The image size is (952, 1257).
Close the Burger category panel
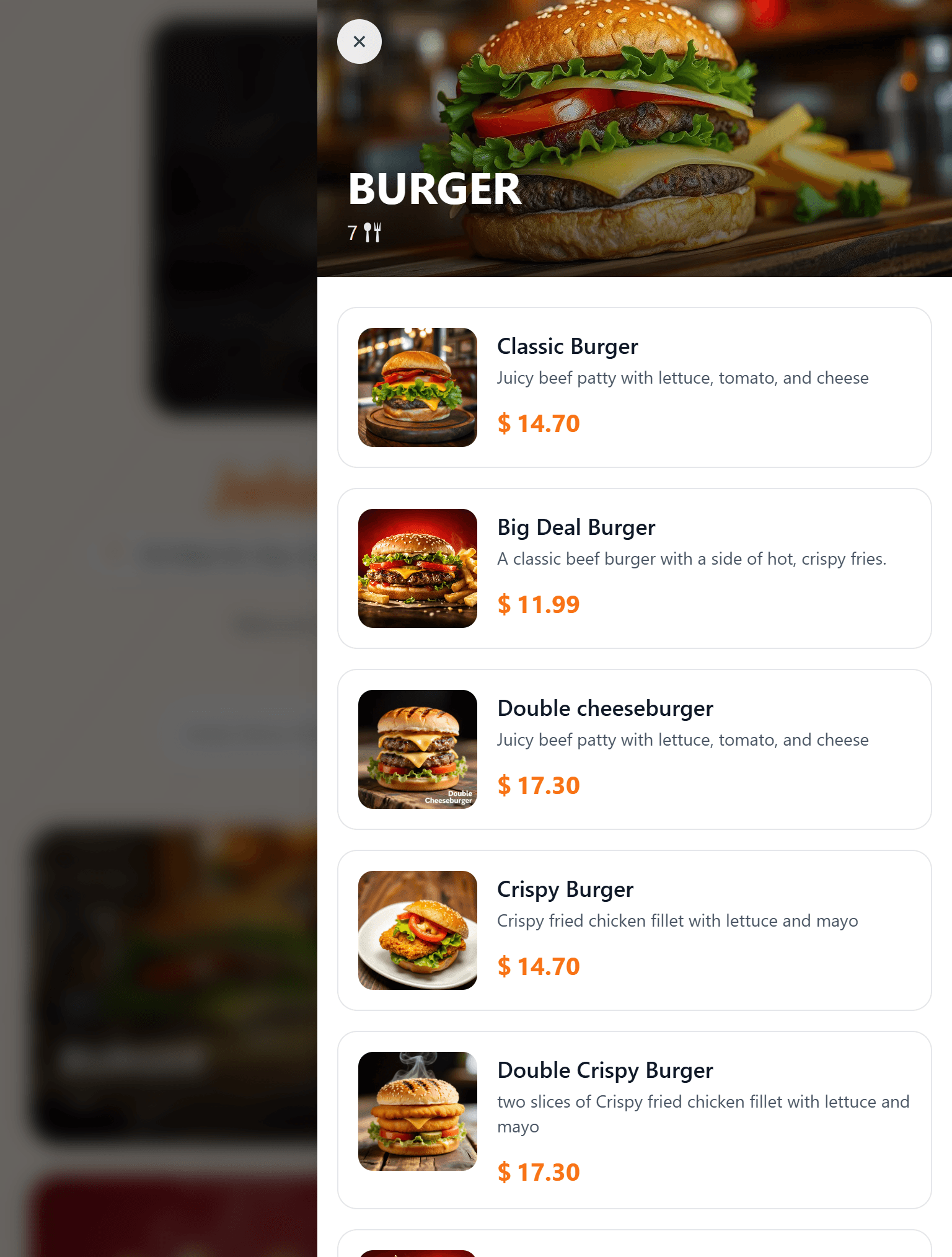click(x=359, y=42)
